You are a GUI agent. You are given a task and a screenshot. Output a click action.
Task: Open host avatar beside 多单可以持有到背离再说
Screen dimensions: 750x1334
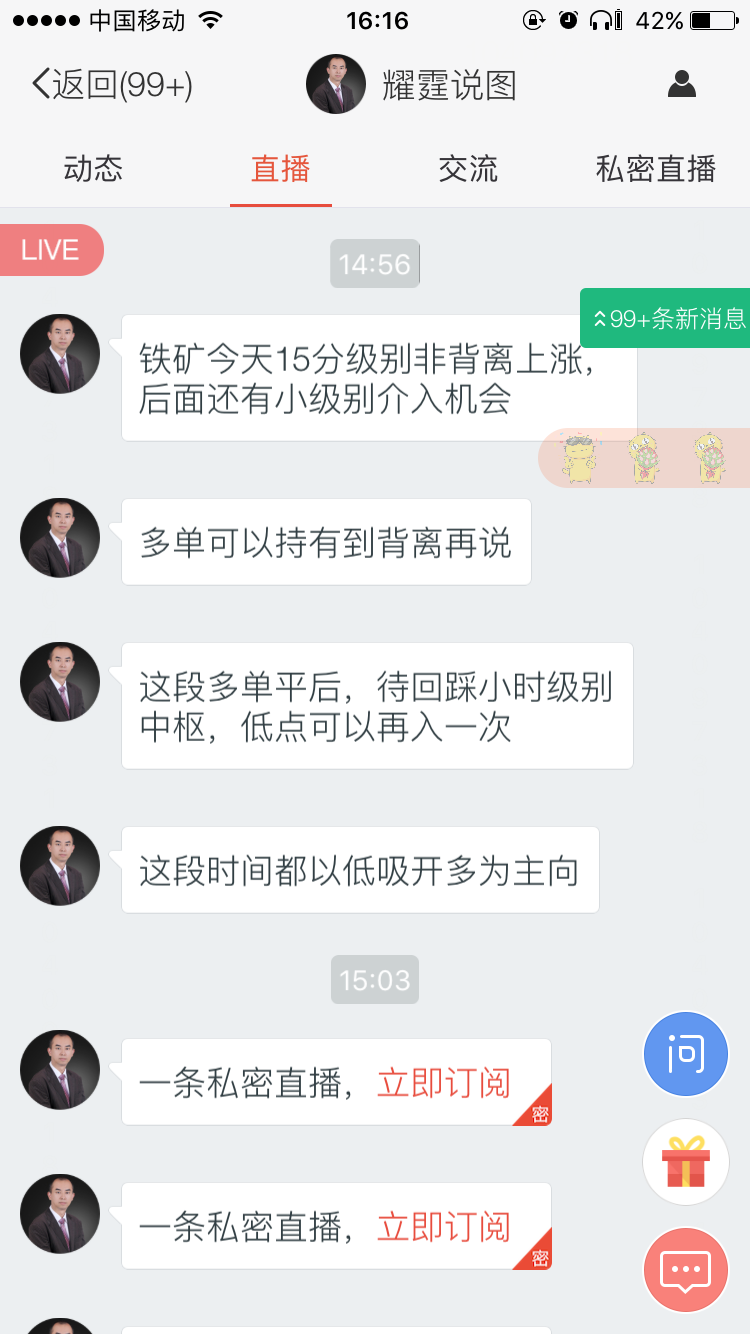click(x=60, y=538)
